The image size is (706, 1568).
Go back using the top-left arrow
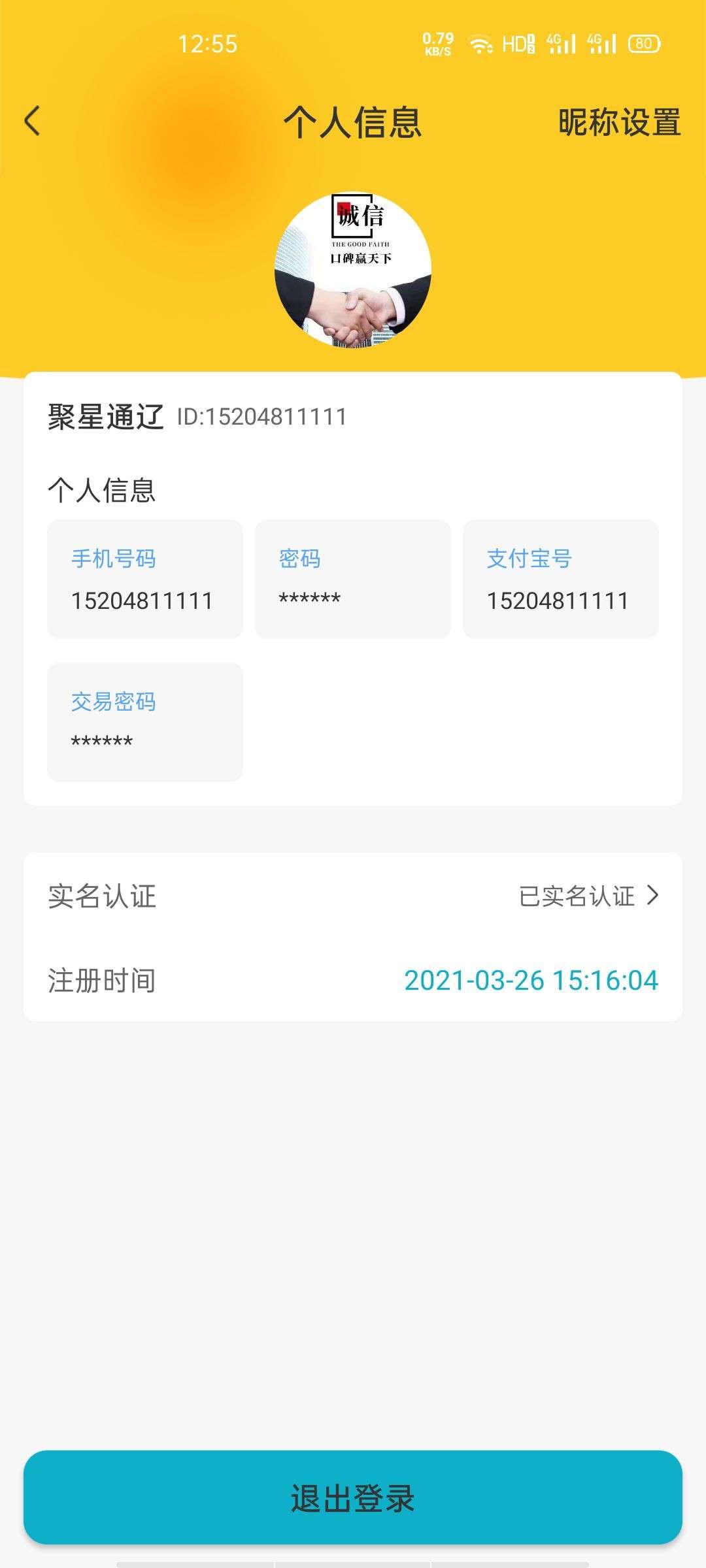32,122
